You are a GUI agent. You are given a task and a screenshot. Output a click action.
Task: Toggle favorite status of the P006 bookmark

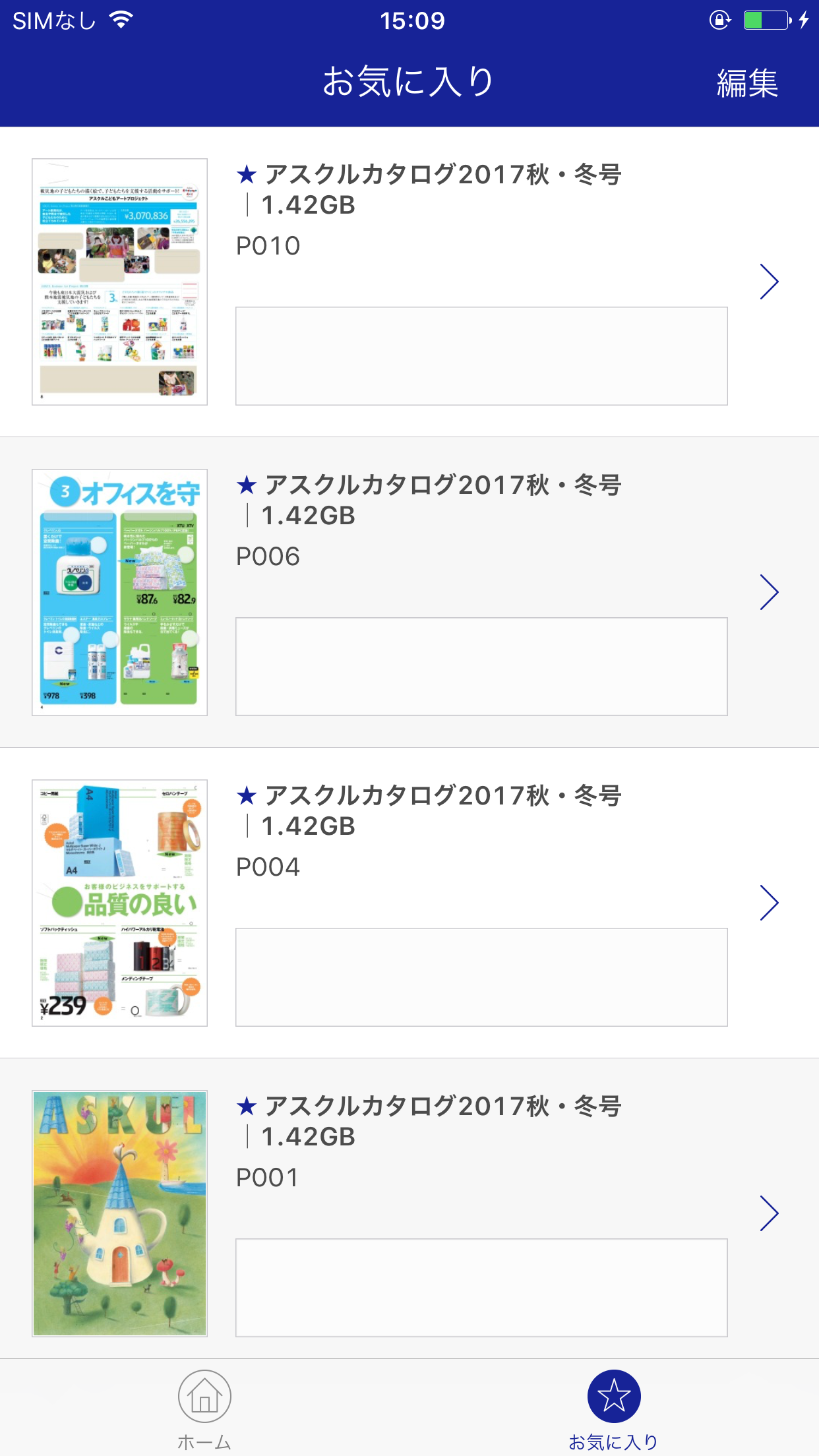[x=245, y=486]
